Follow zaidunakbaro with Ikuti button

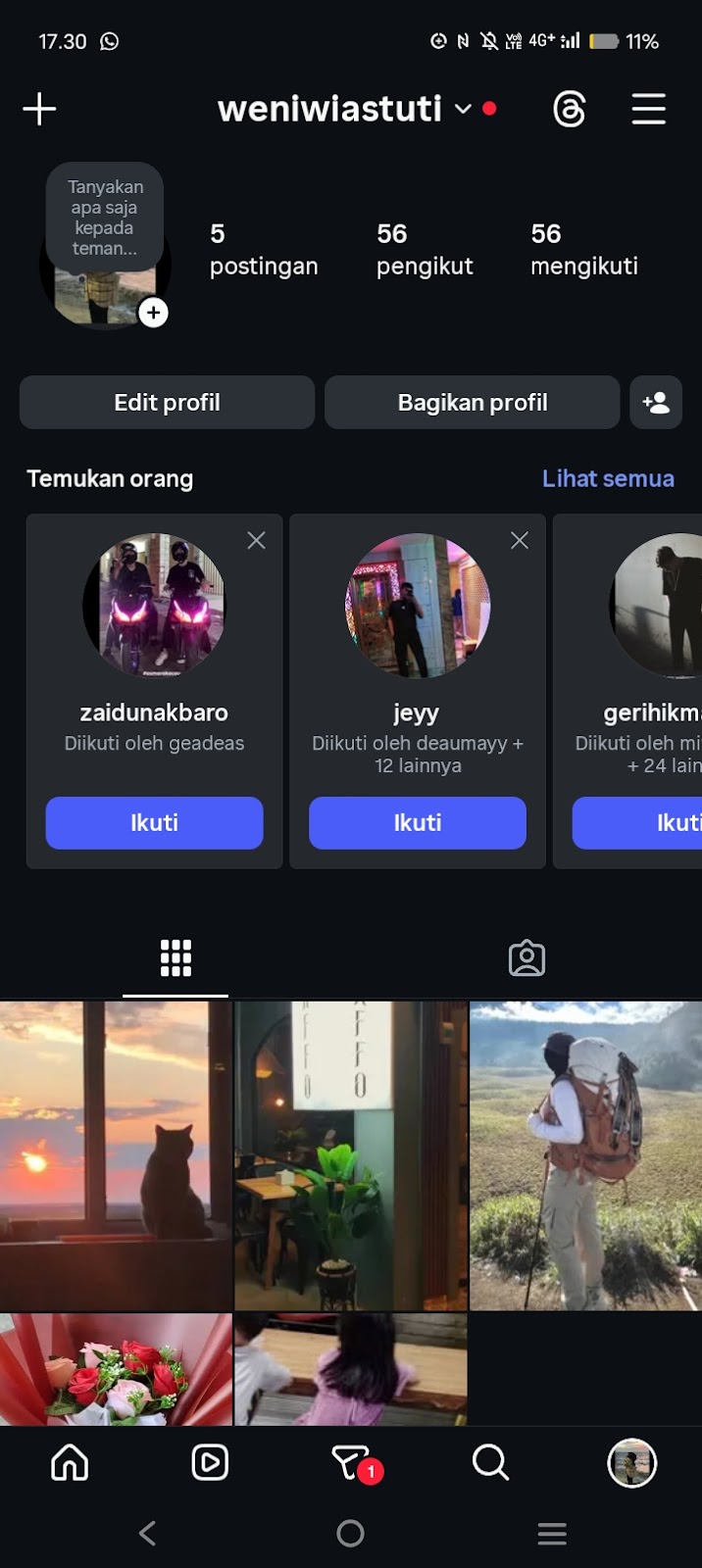[154, 822]
